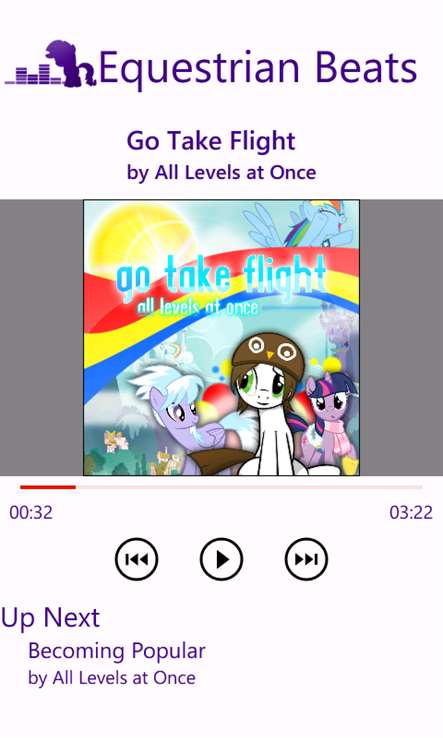Skip back to the previous track
The image size is (443, 738).
tap(137, 559)
